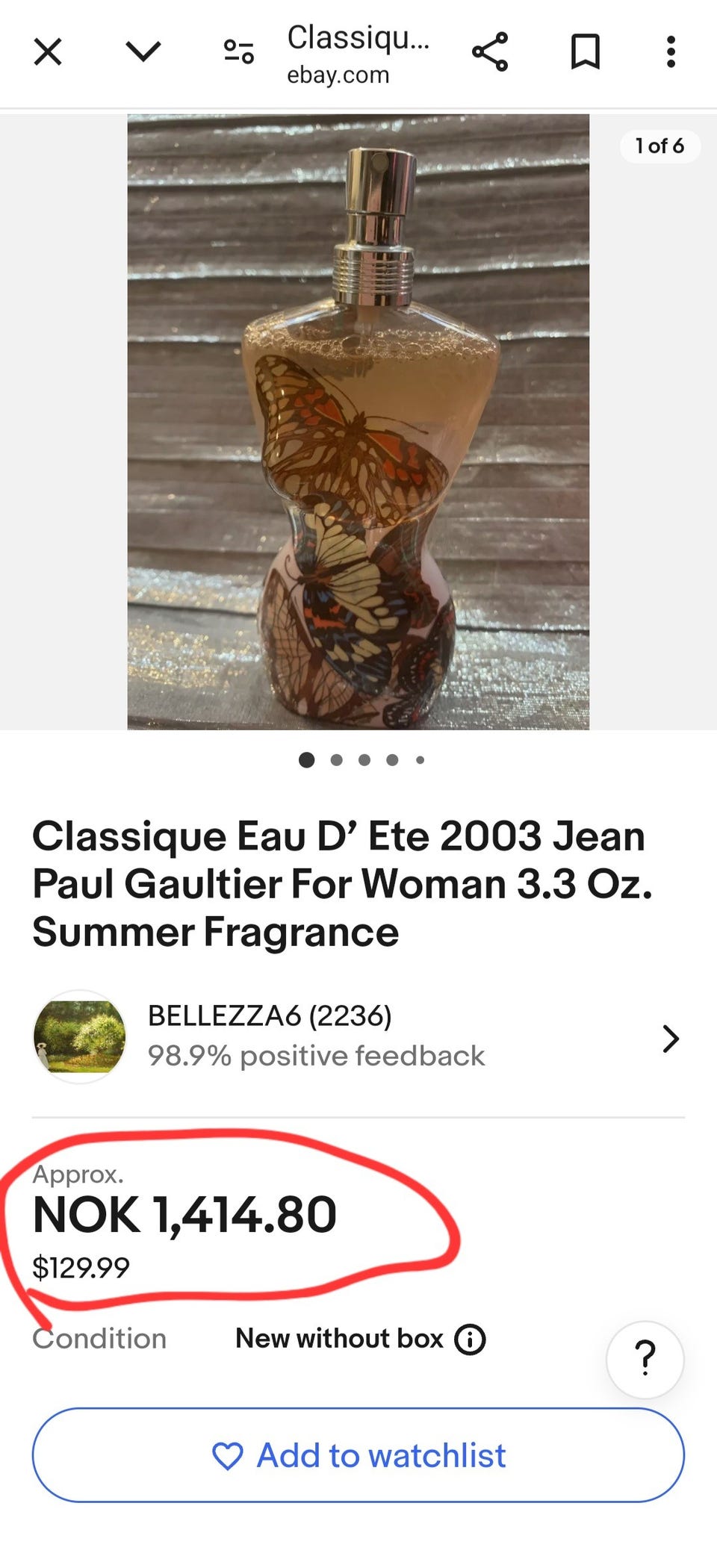Tap the 1 of 6 image counter badge
Viewport: 717px width, 1568px height.
coord(659,146)
